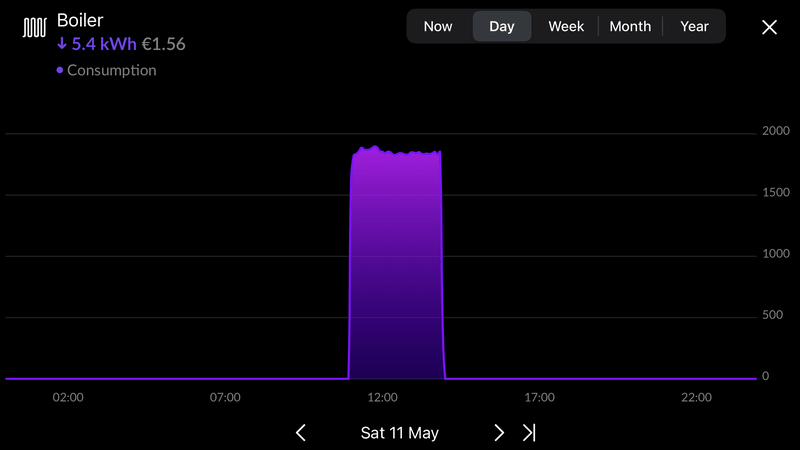The height and width of the screenshot is (450, 800).
Task: Switch to the Now view
Action: [438, 27]
